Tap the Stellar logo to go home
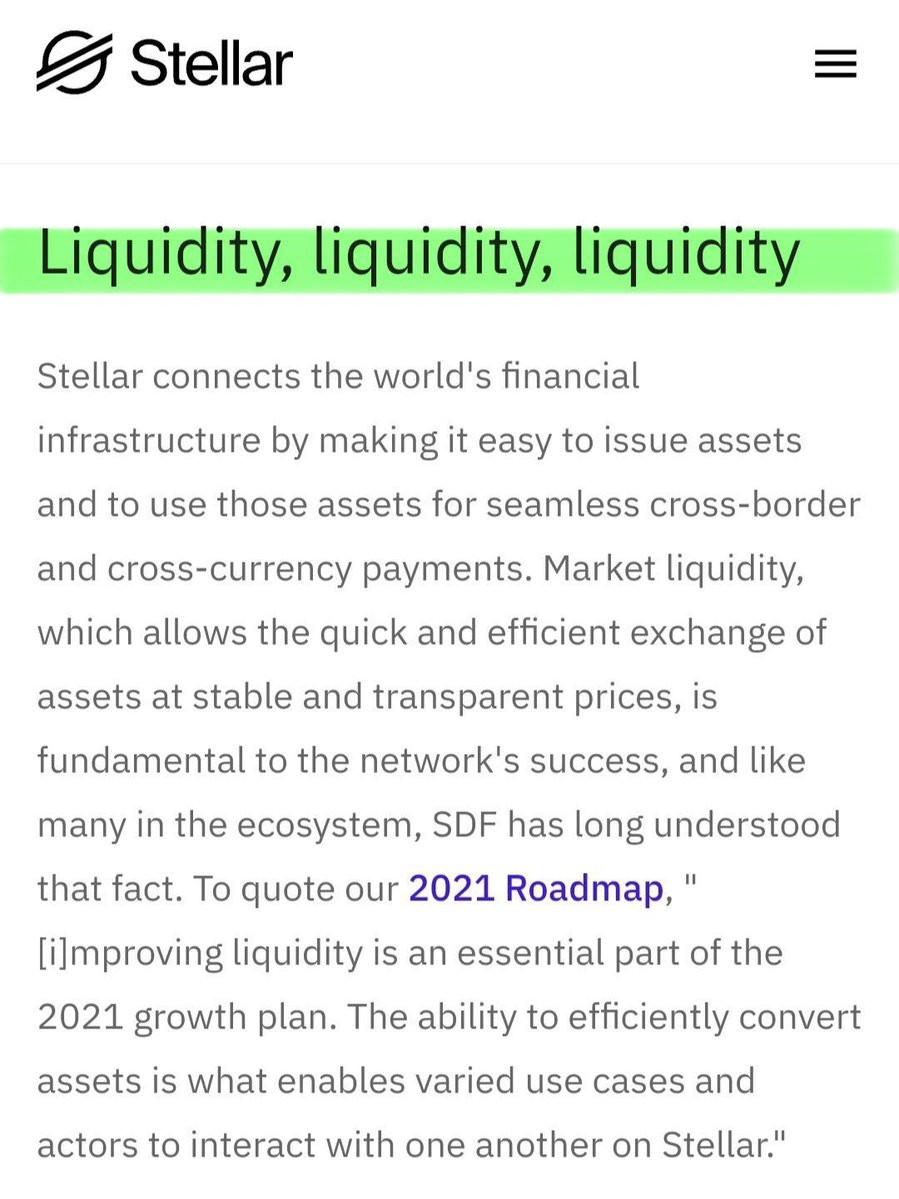899x1199 pixels. pos(164,63)
